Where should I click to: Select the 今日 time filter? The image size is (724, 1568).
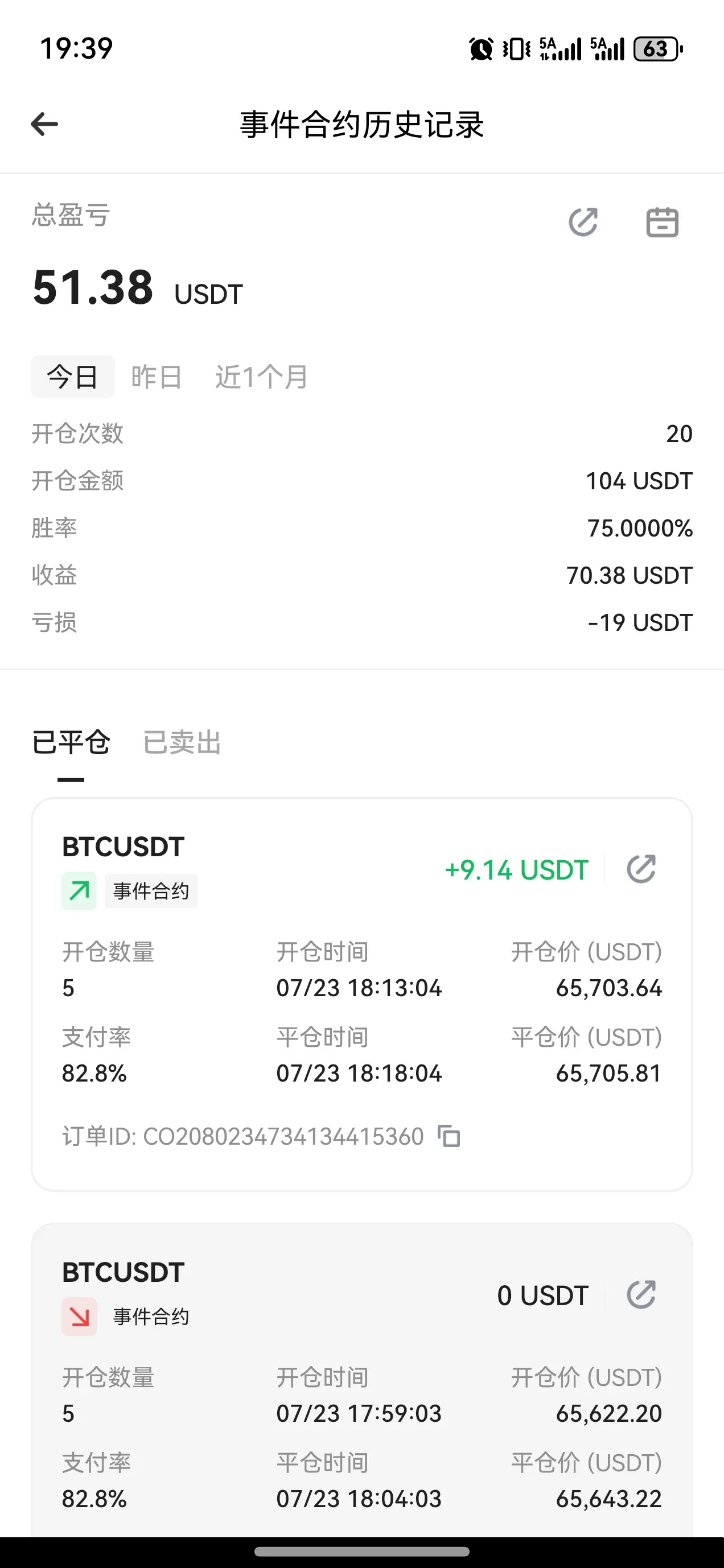pos(73,377)
